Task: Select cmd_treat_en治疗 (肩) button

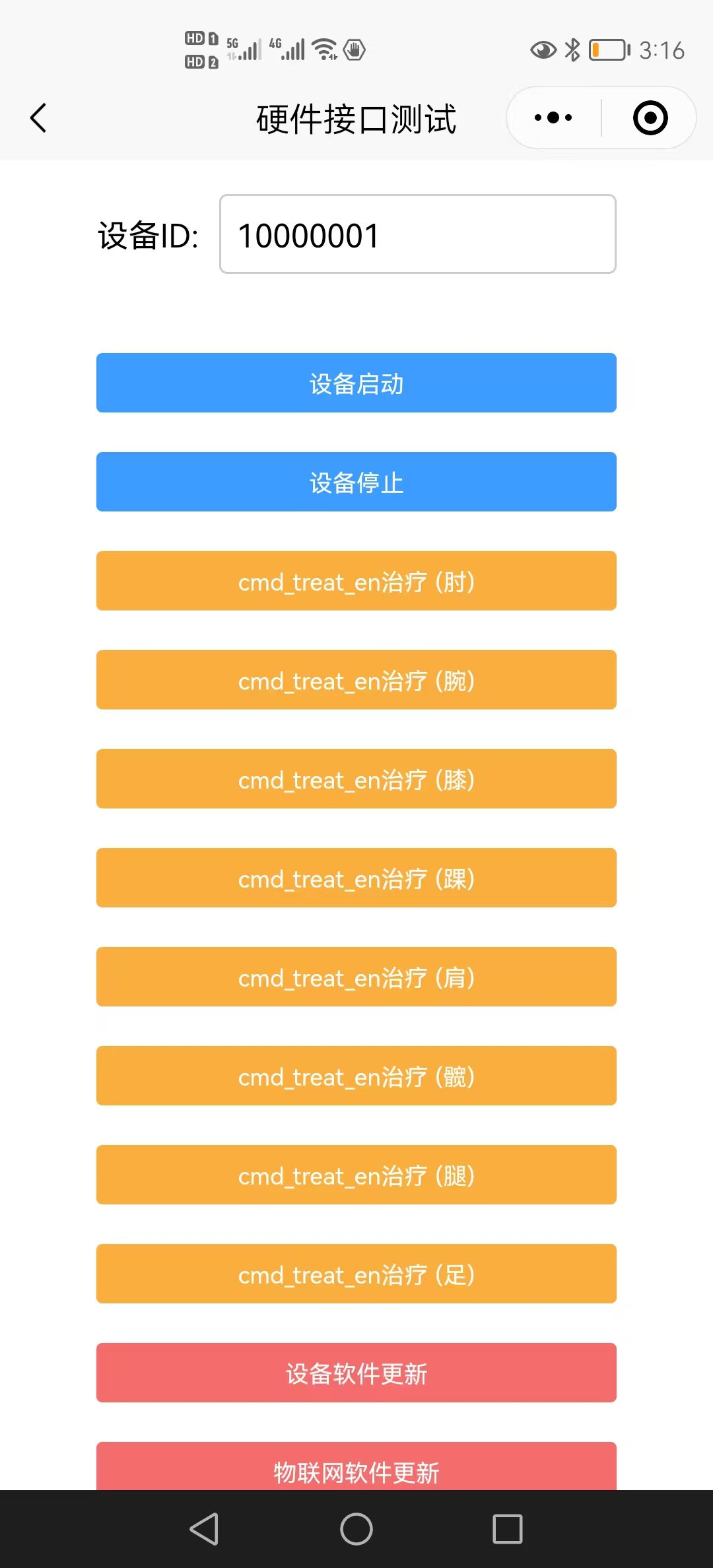Action: [x=356, y=977]
